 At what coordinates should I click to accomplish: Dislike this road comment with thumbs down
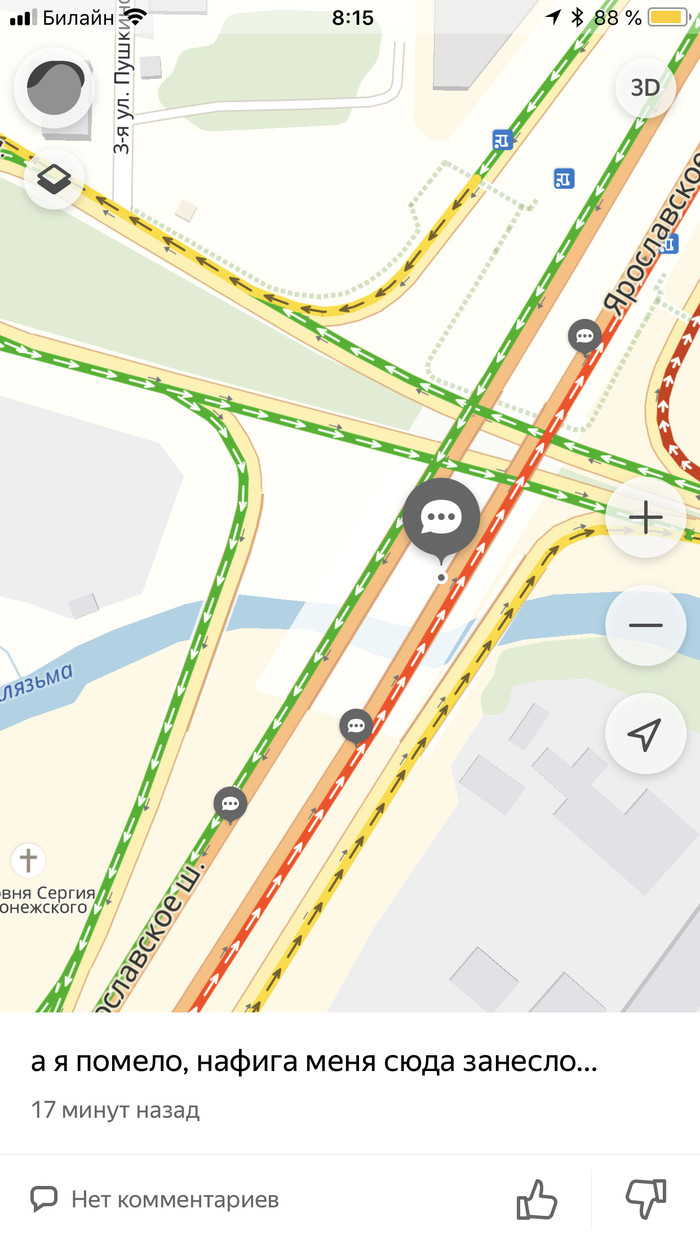pyautogui.click(x=645, y=1199)
